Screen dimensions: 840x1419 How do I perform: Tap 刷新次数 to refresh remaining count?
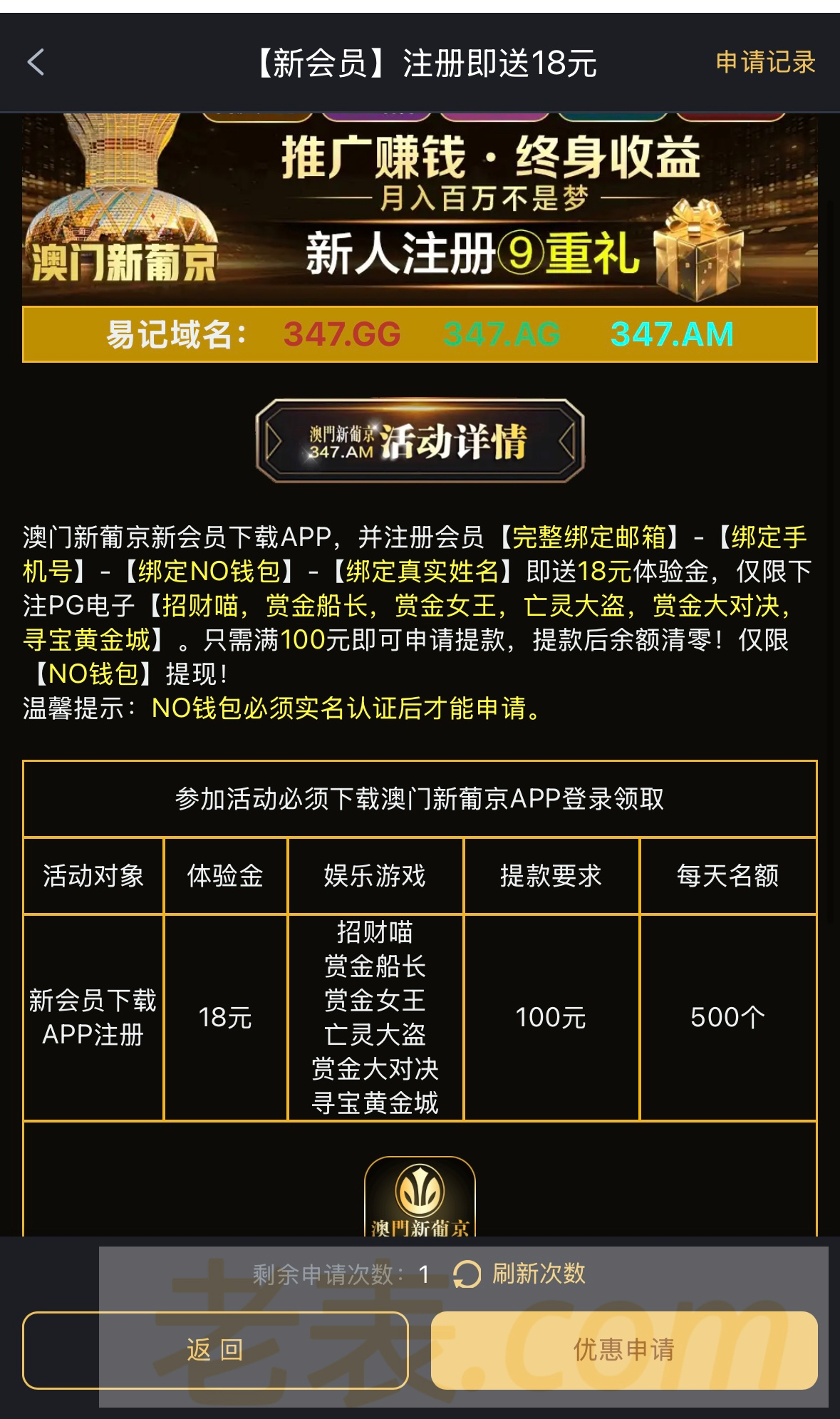519,1274
